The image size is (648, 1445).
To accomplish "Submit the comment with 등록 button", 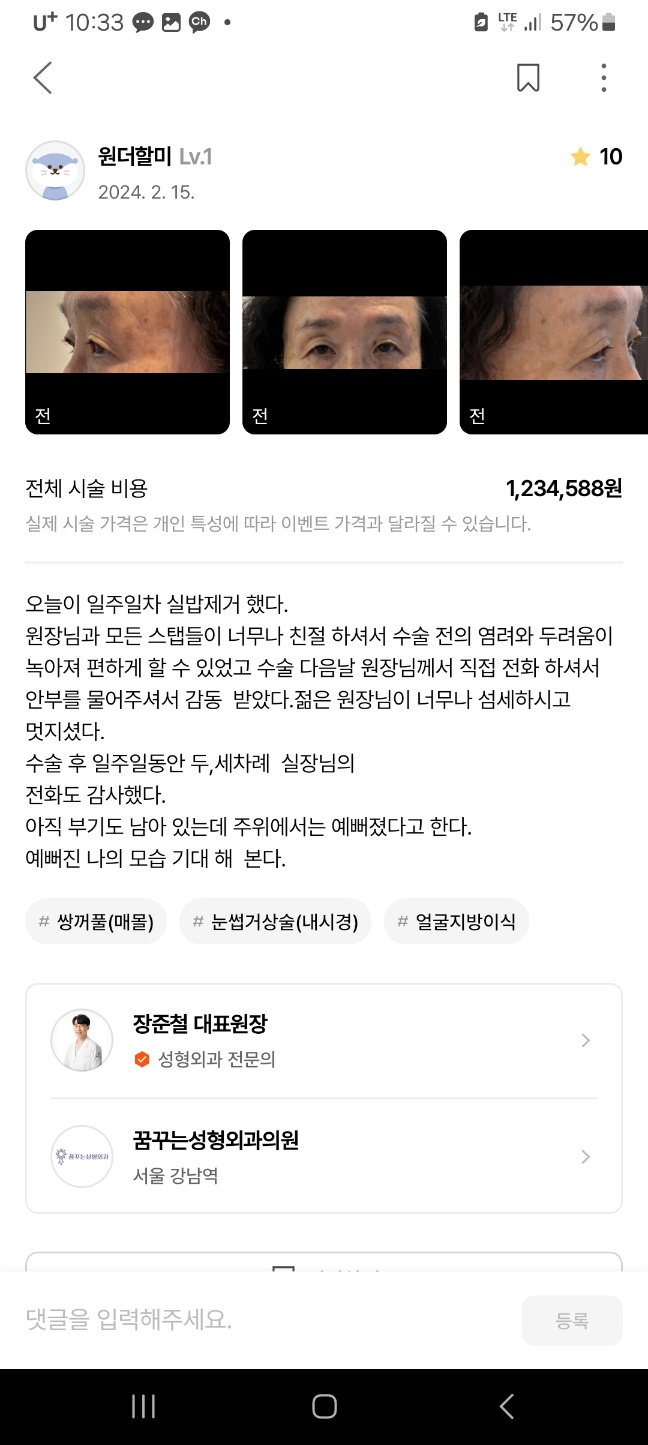I will point(572,1320).
